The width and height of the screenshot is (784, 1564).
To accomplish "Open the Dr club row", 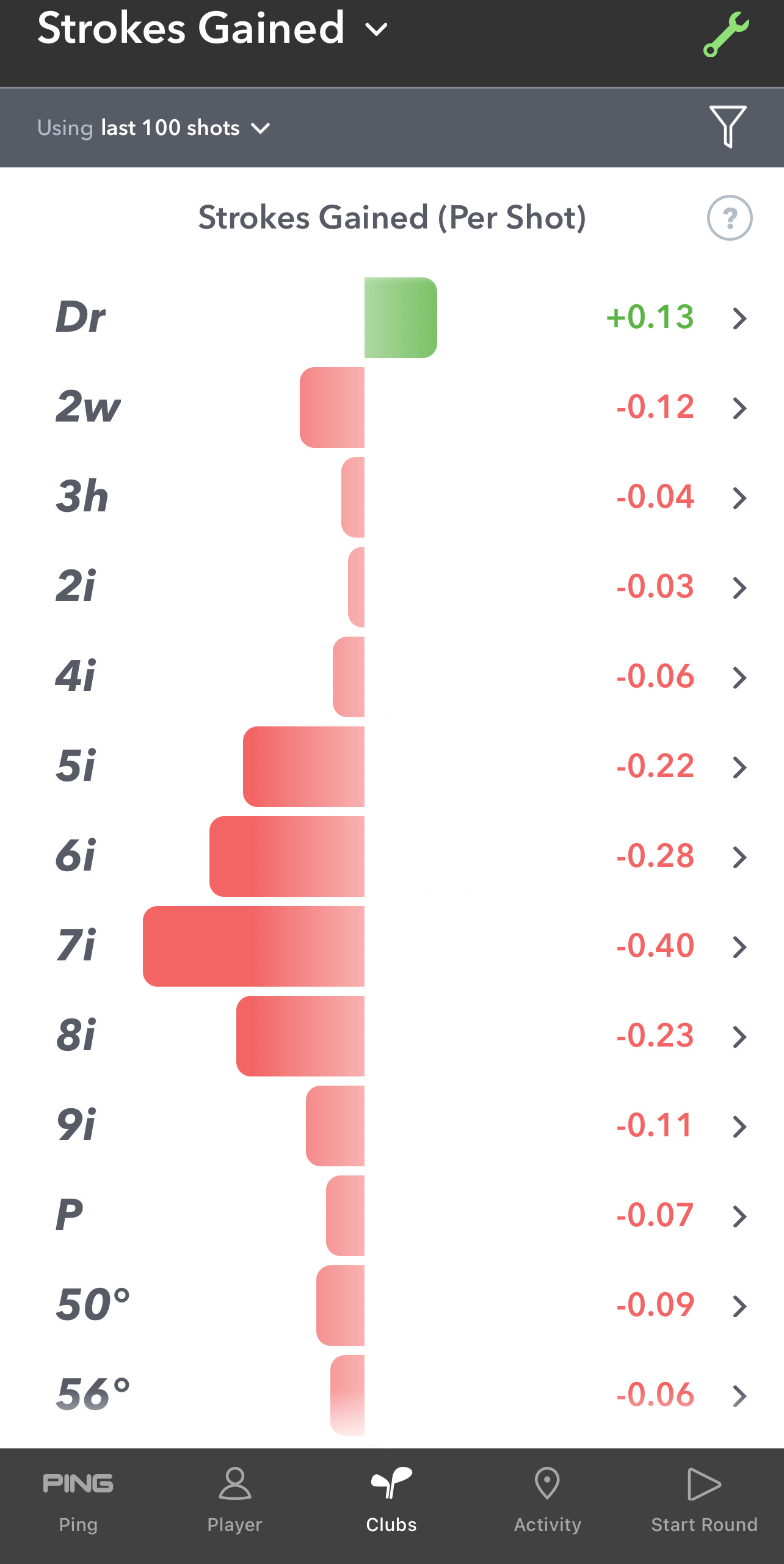I will [392, 318].
